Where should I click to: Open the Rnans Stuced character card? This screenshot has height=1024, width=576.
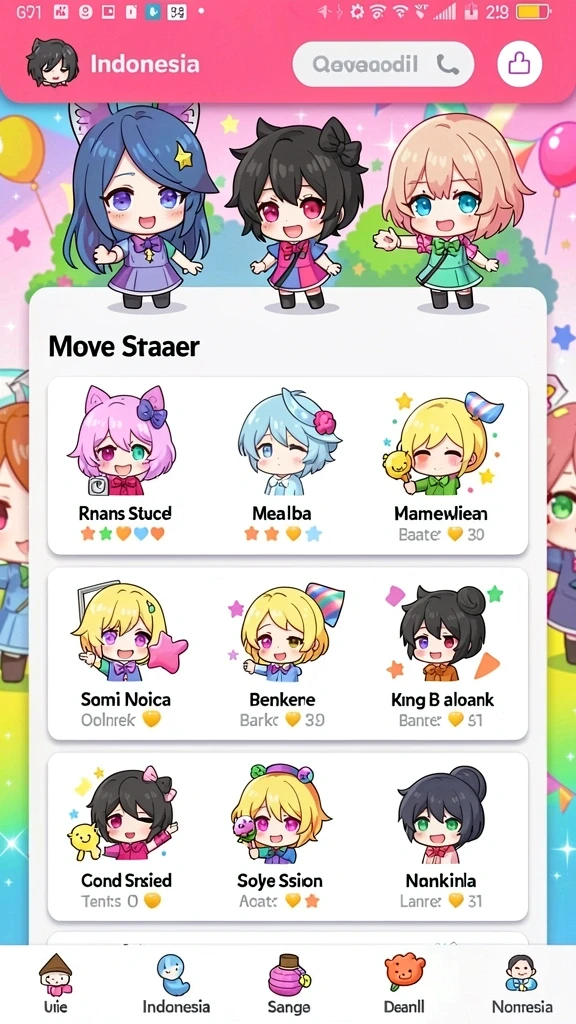(125, 466)
